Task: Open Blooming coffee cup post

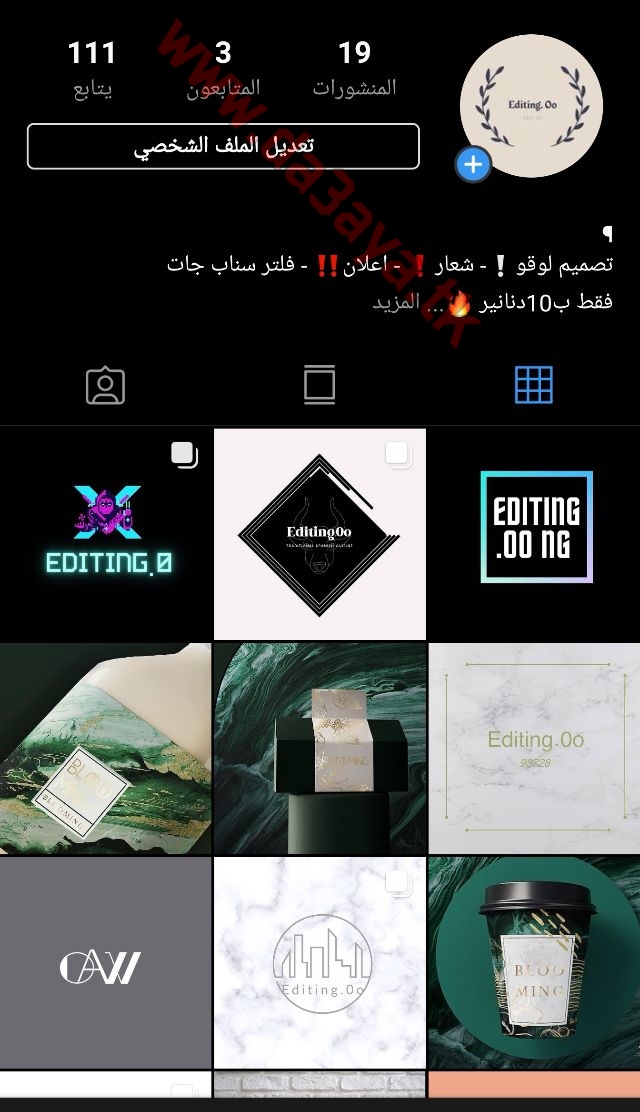Action: (534, 962)
